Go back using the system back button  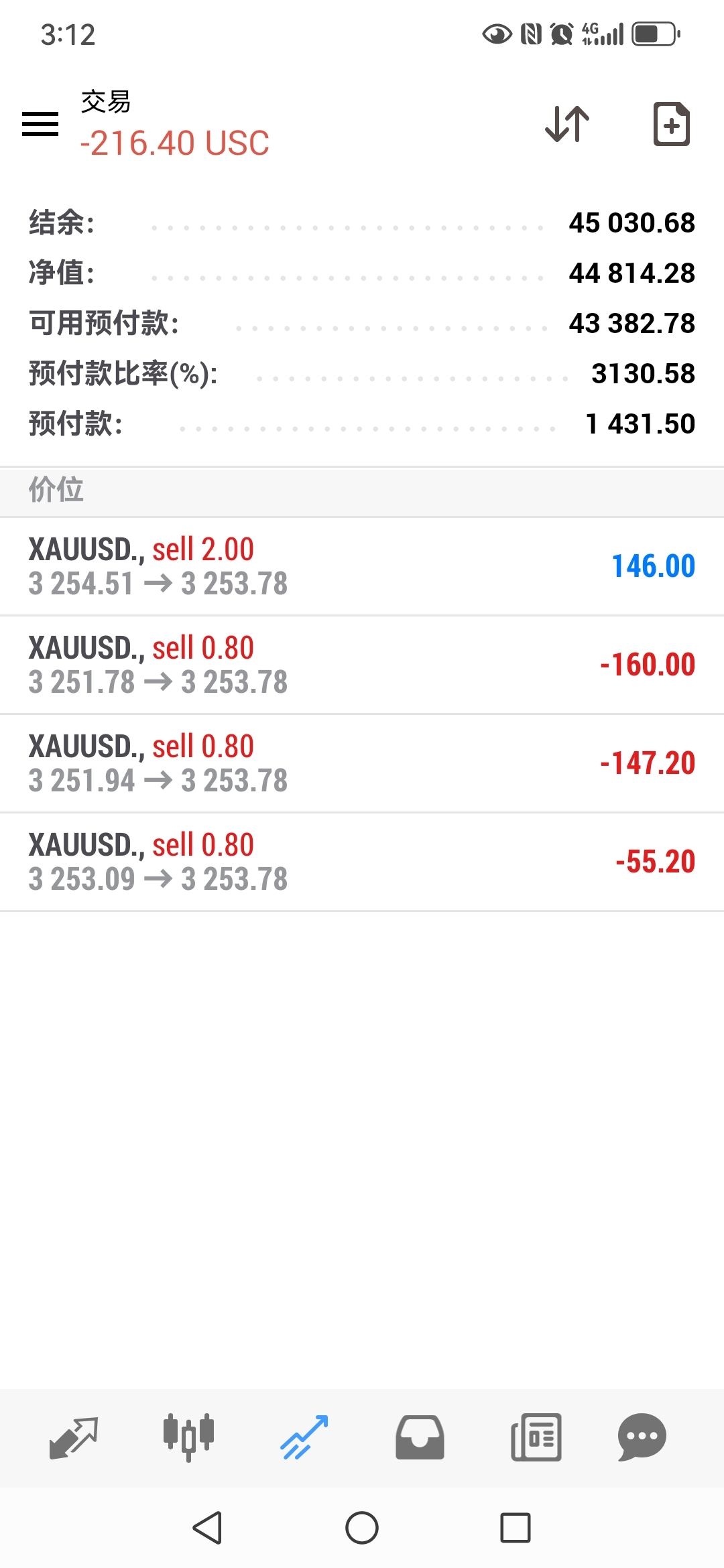[207, 1528]
